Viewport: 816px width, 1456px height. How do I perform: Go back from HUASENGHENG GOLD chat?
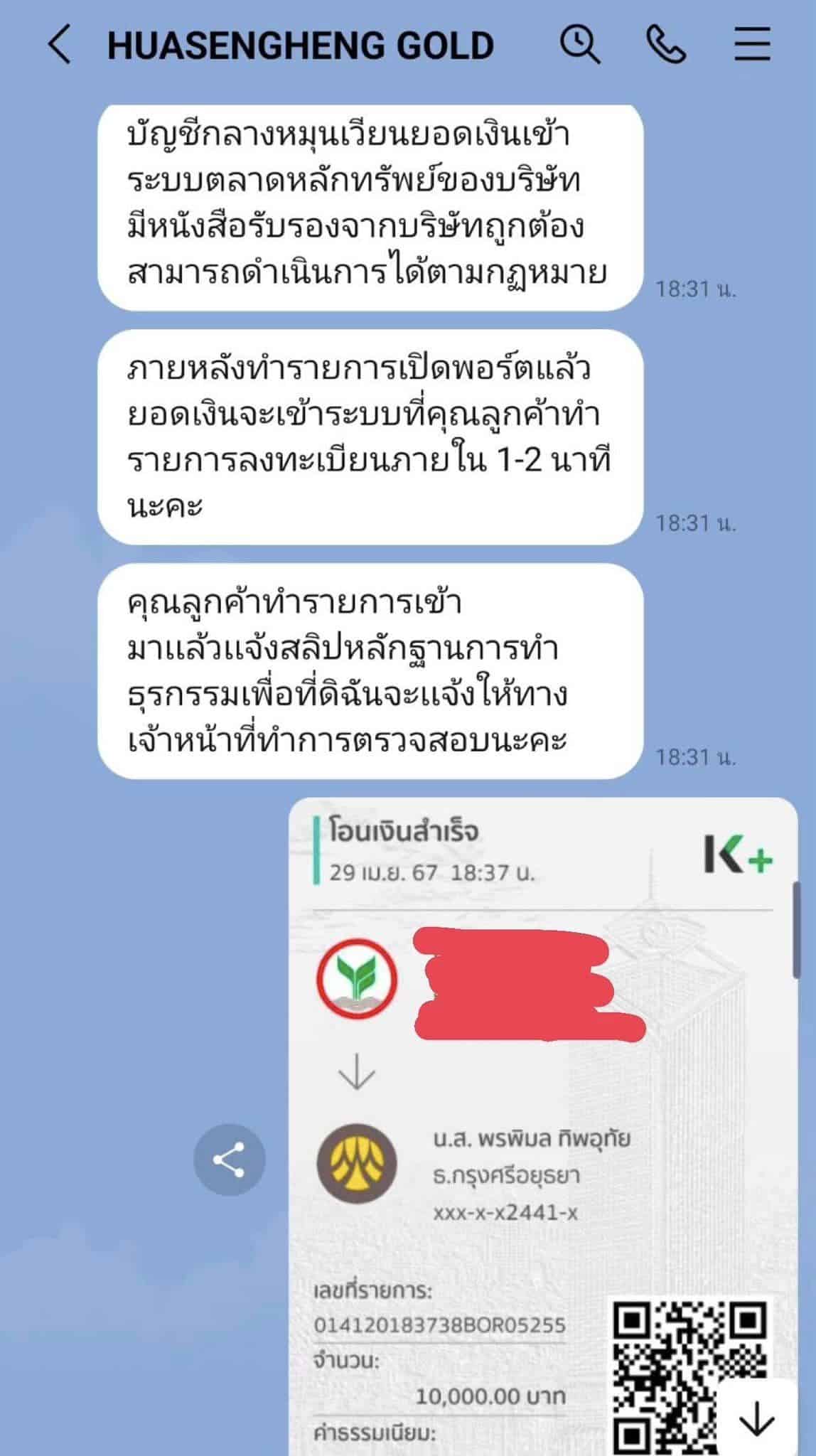[x=60, y=45]
